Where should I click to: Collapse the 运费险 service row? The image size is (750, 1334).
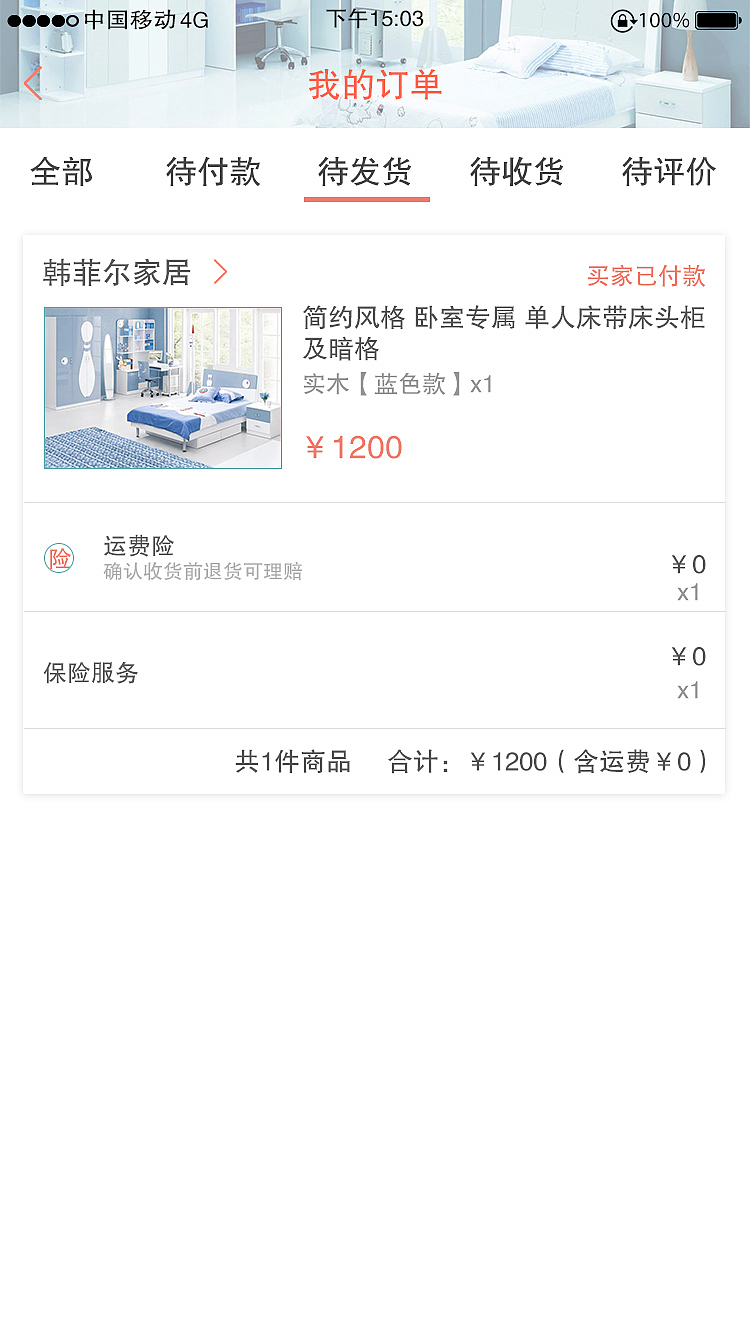(x=141, y=546)
